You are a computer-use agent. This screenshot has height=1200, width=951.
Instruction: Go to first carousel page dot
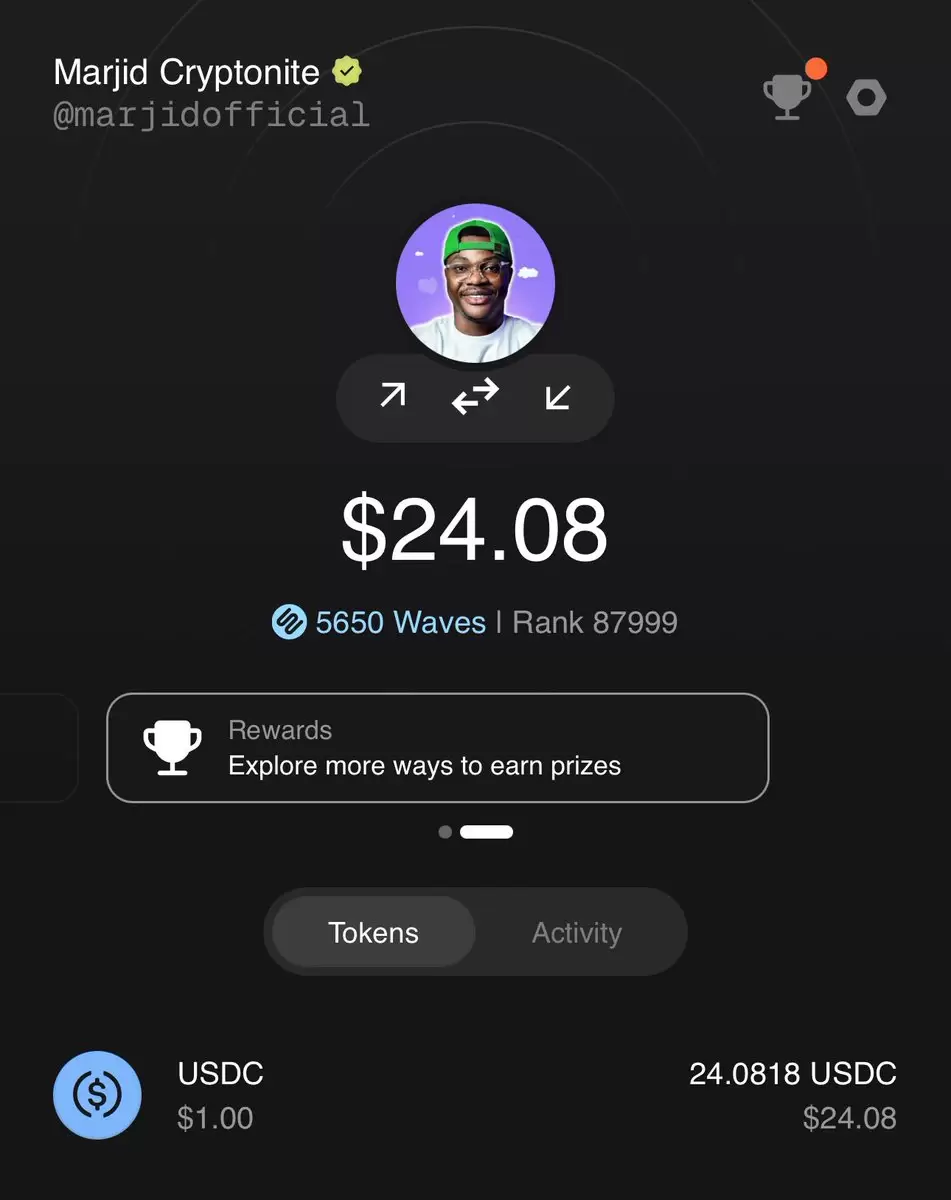click(445, 832)
